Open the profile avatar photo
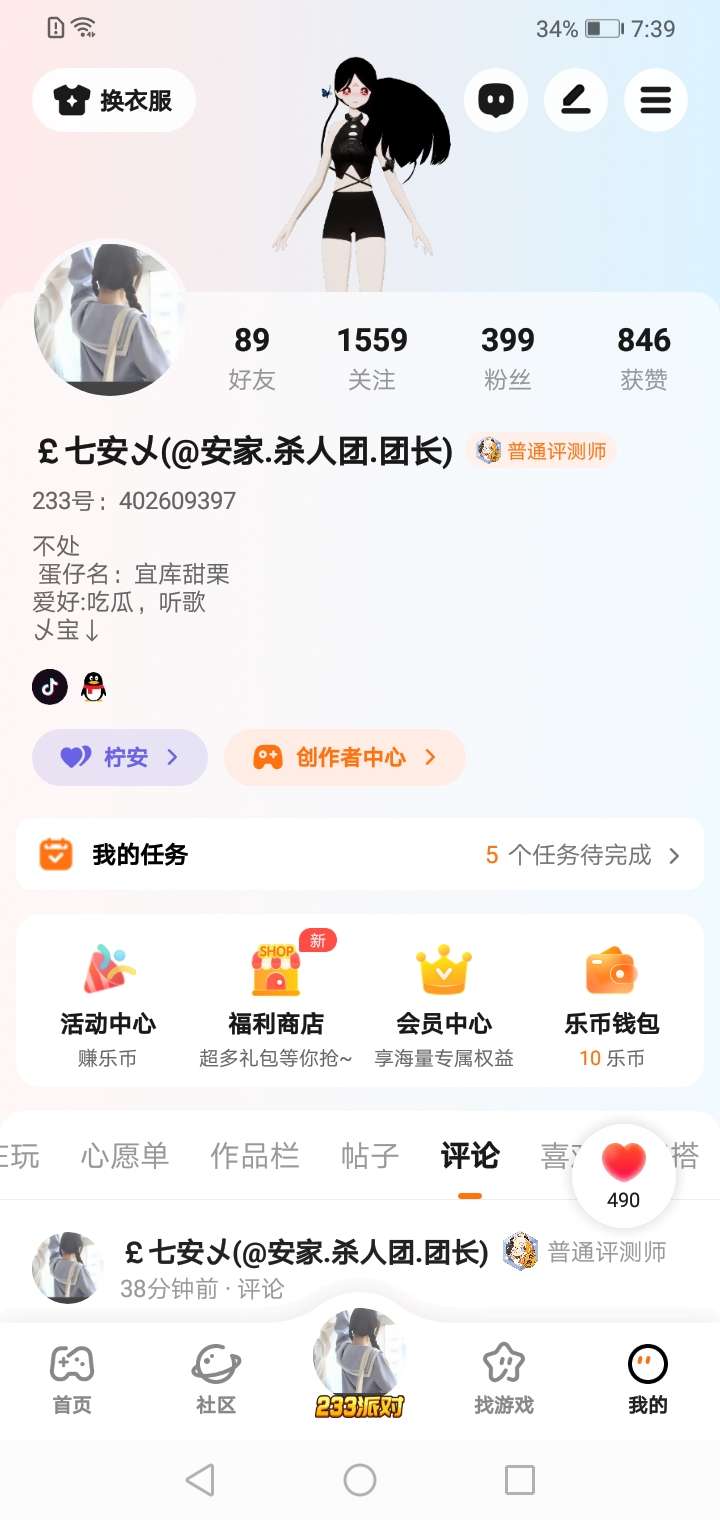Image resolution: width=720 pixels, height=1520 pixels. tap(110, 318)
